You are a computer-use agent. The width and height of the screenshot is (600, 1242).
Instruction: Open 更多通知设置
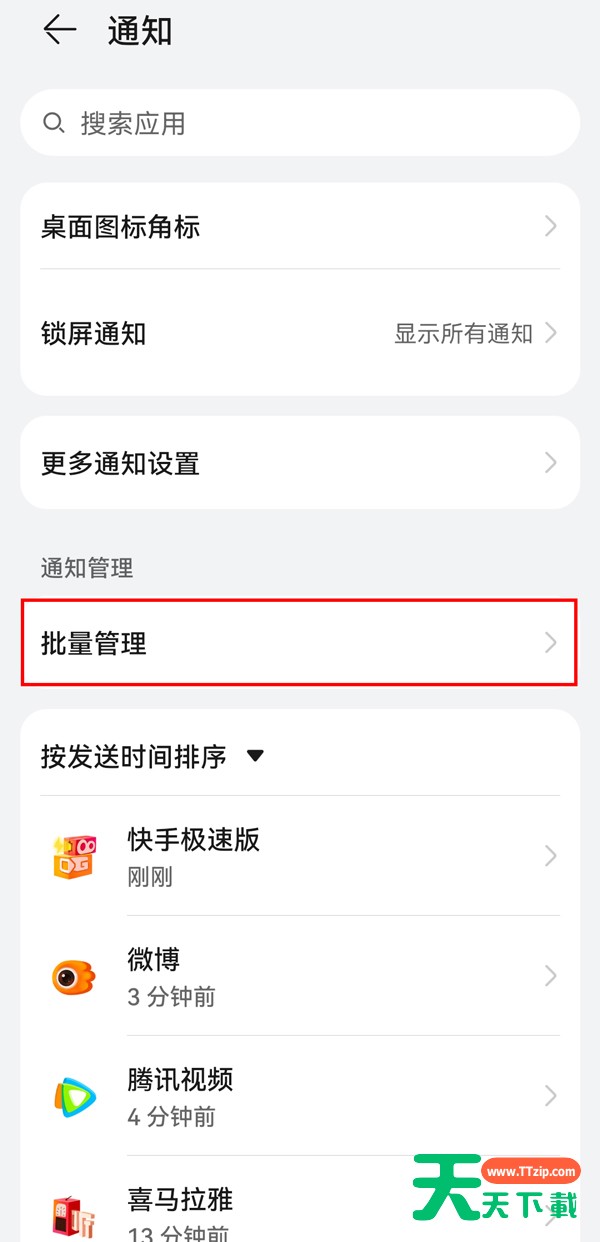coord(300,463)
